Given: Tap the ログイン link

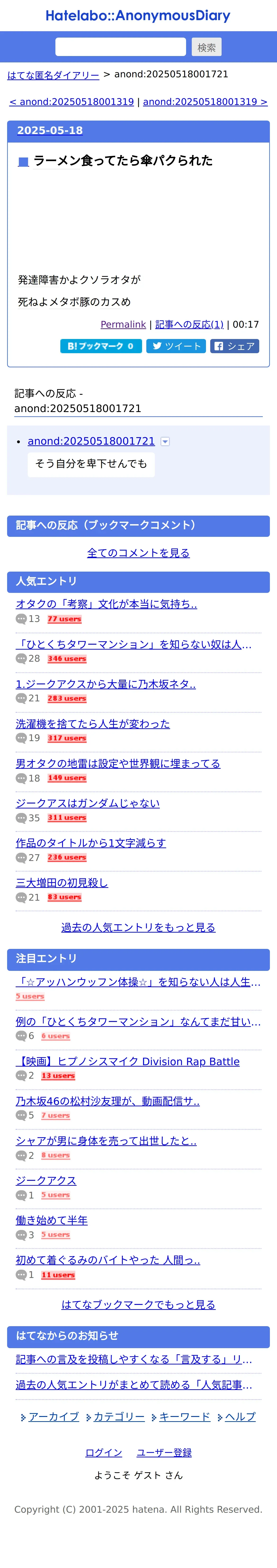Looking at the screenshot, I should 104,1452.
